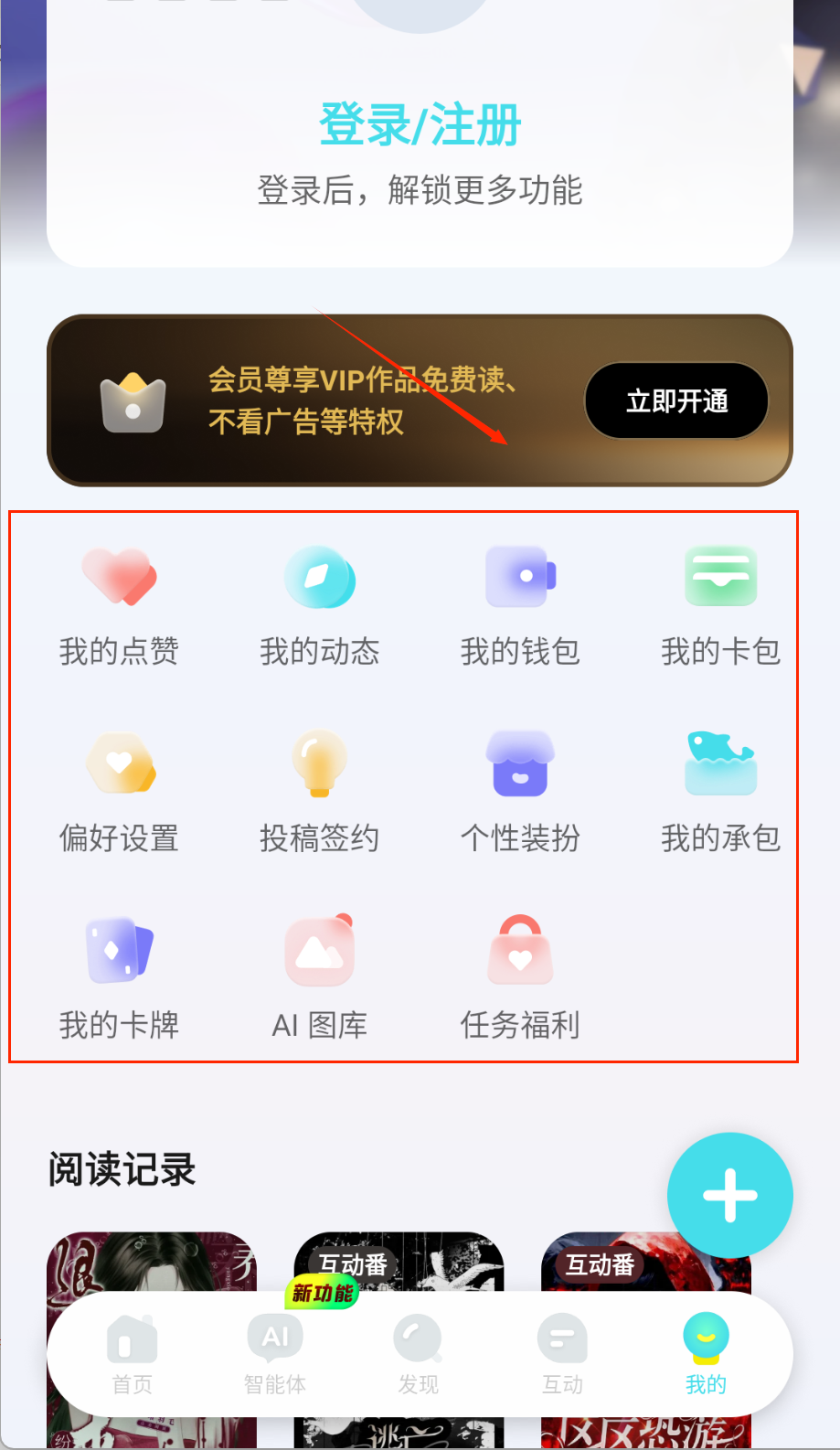Open 个性装扮
The width and height of the screenshot is (840, 1450).
tap(520, 791)
